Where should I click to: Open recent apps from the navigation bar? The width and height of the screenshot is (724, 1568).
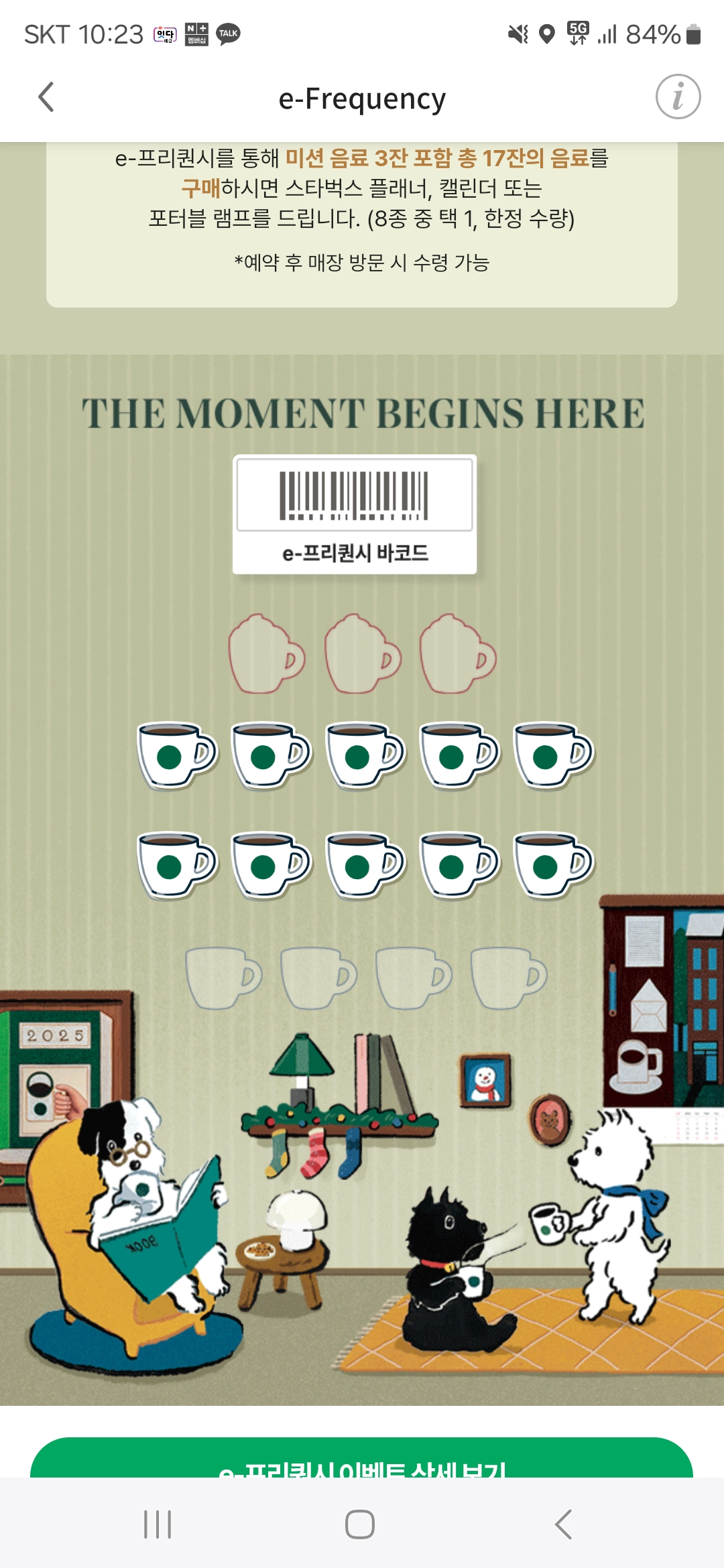pos(158,1524)
